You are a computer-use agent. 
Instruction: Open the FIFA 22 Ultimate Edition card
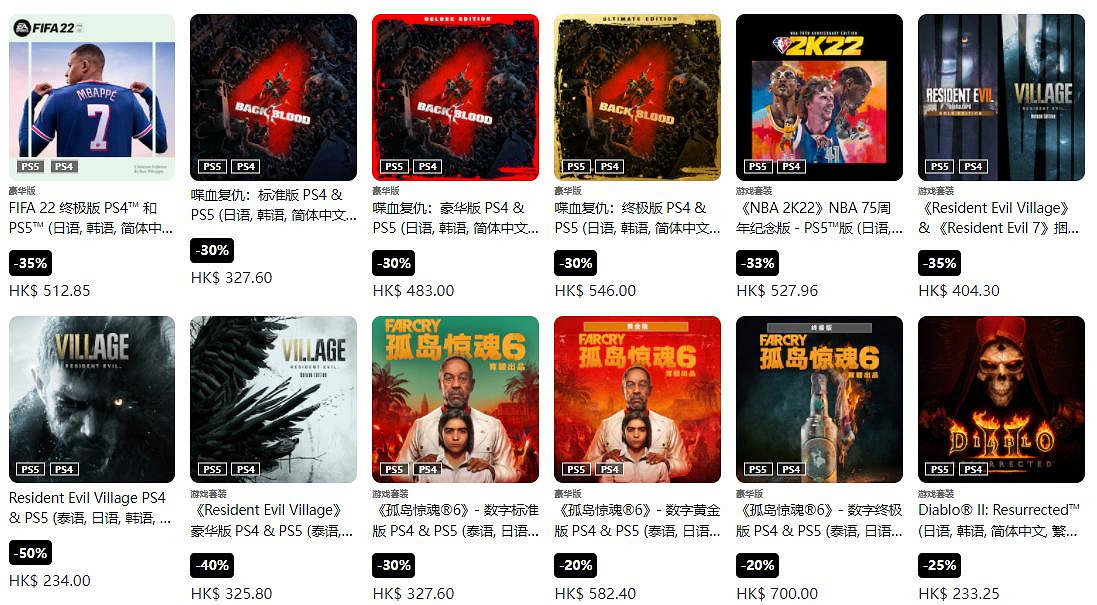point(91,97)
